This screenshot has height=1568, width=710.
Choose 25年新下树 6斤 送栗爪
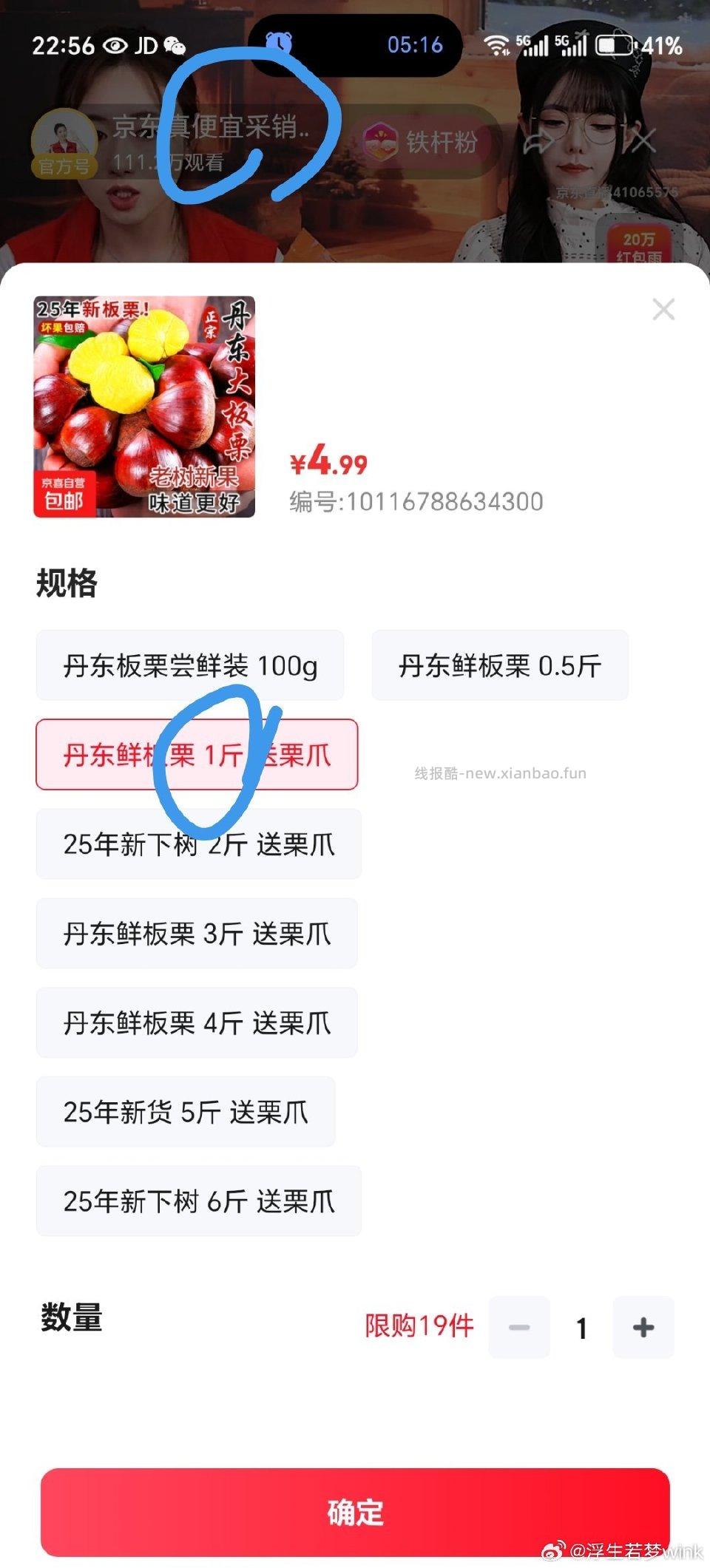198,1201
